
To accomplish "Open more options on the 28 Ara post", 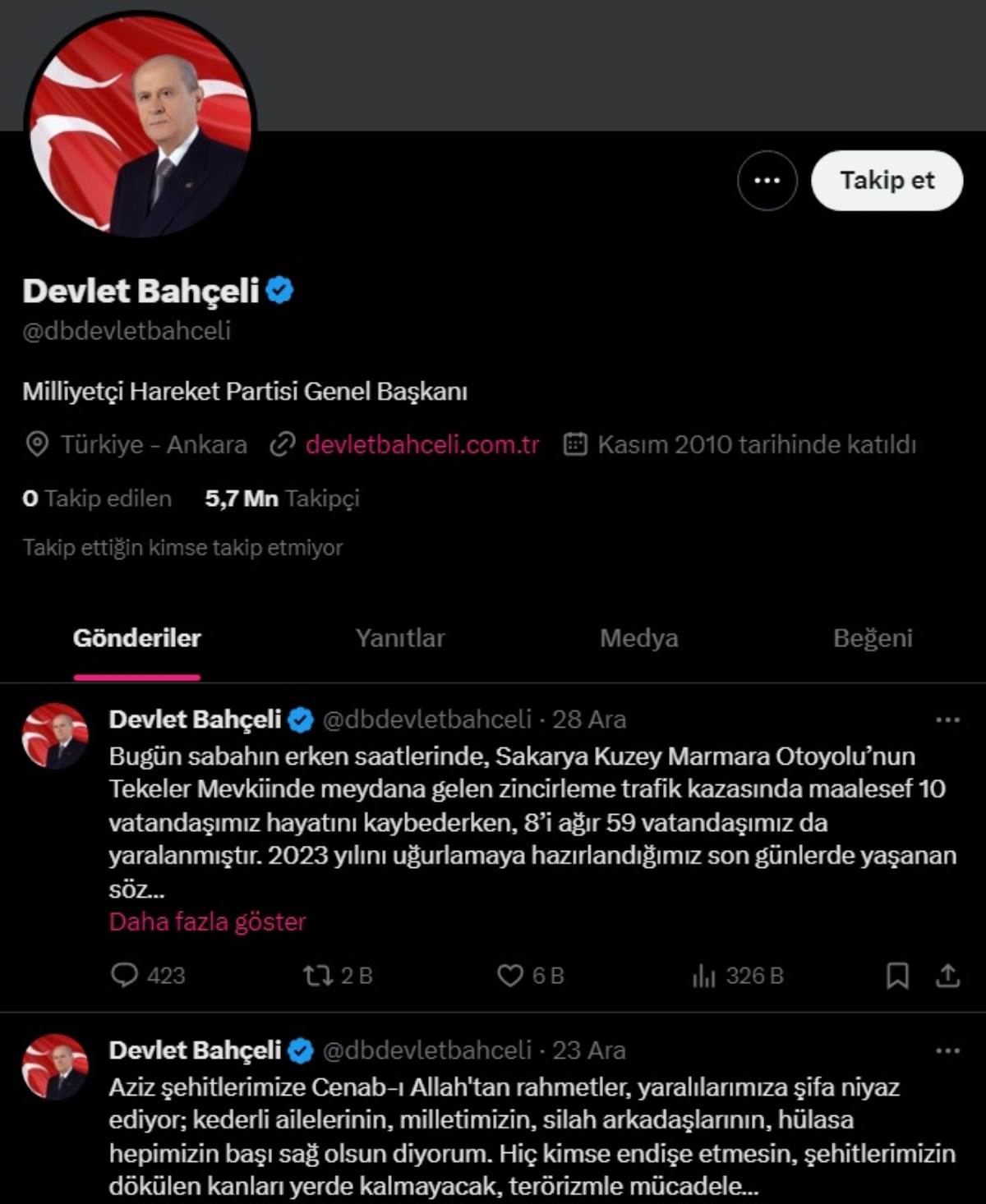I will (x=947, y=719).
